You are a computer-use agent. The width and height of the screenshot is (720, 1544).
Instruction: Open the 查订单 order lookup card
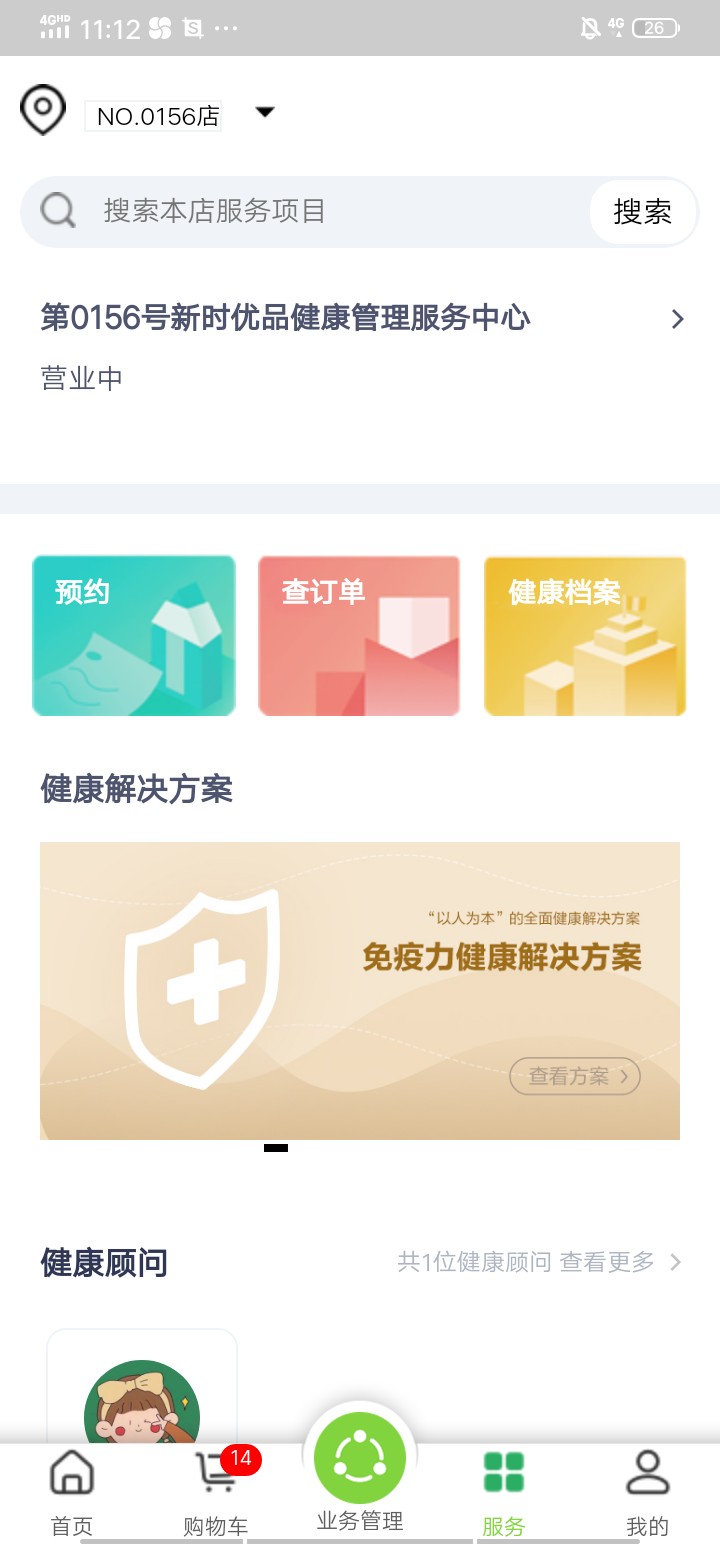358,635
